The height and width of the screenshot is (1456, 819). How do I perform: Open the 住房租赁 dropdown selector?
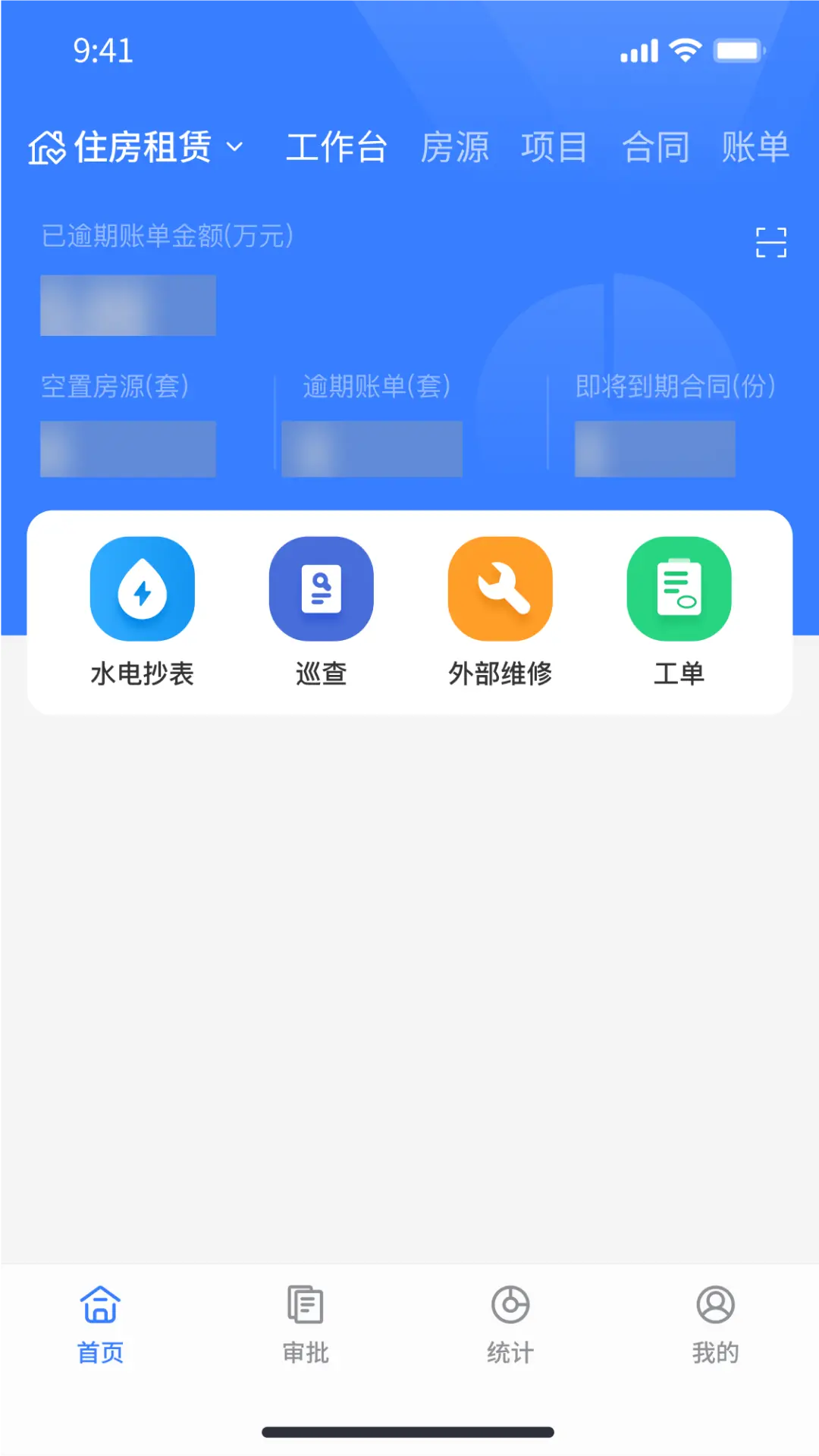pos(136,146)
